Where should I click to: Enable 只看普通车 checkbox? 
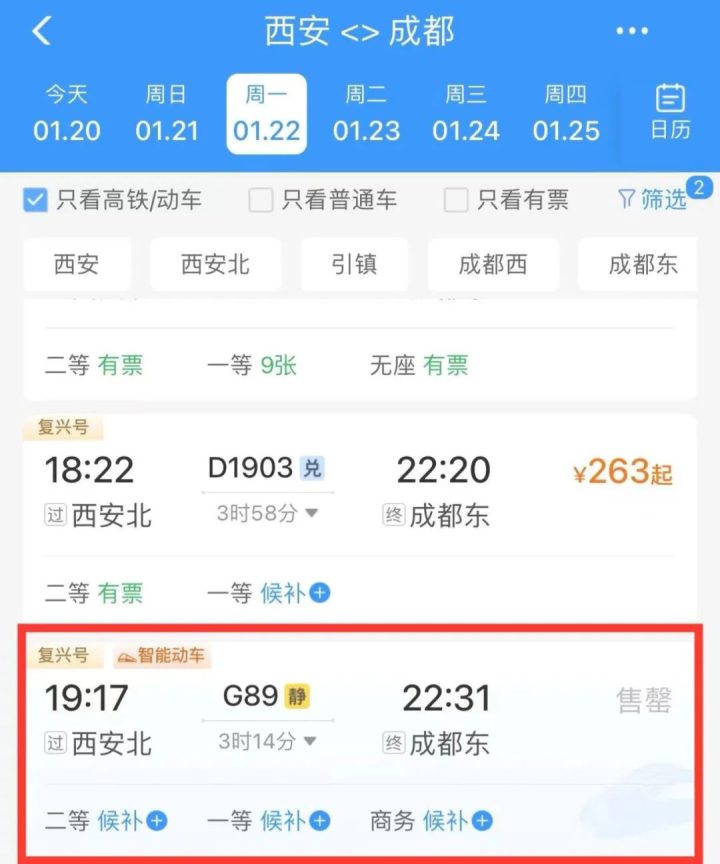261,200
